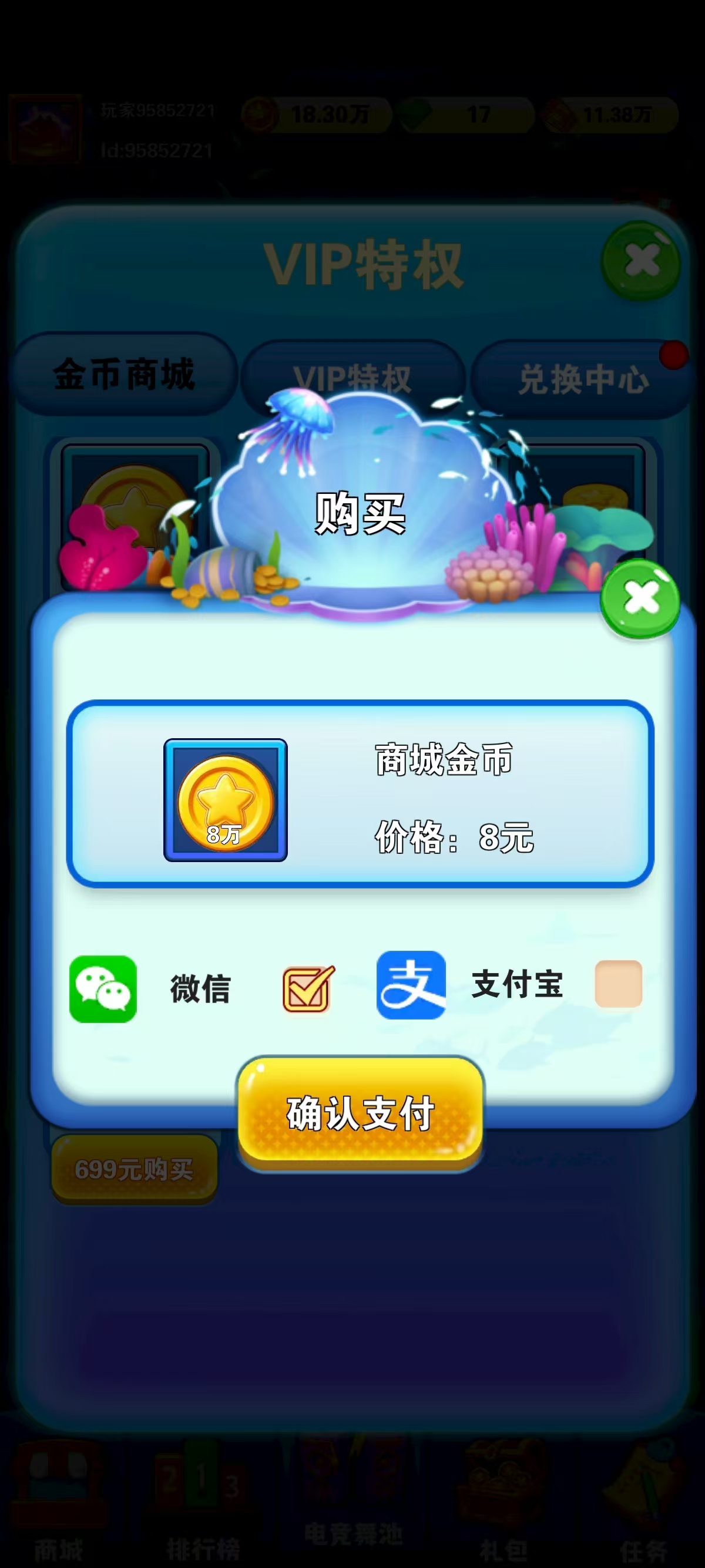705x1568 pixels.
Task: Toggle the 微信 payment checkbox
Action: pyautogui.click(x=308, y=988)
